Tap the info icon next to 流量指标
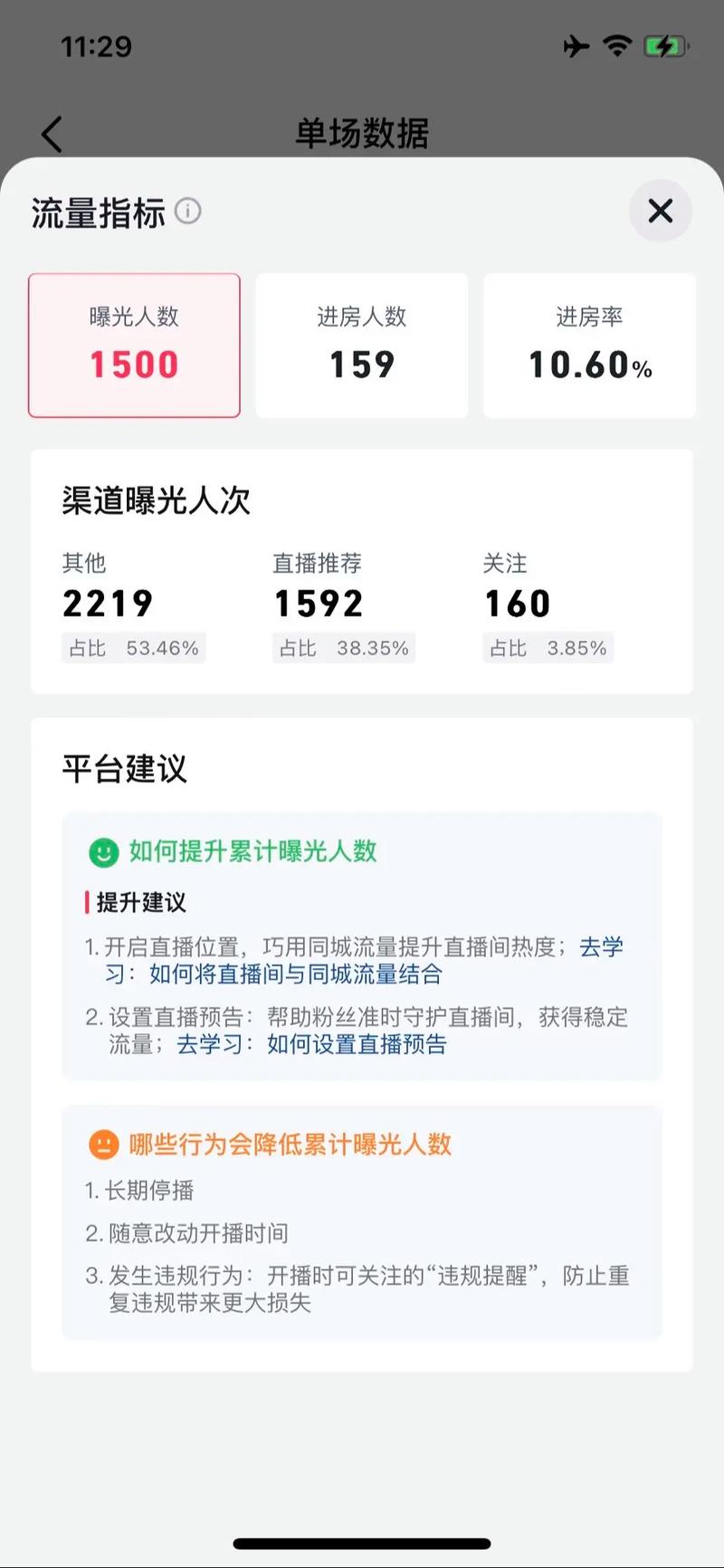The image size is (724, 1568). (187, 211)
